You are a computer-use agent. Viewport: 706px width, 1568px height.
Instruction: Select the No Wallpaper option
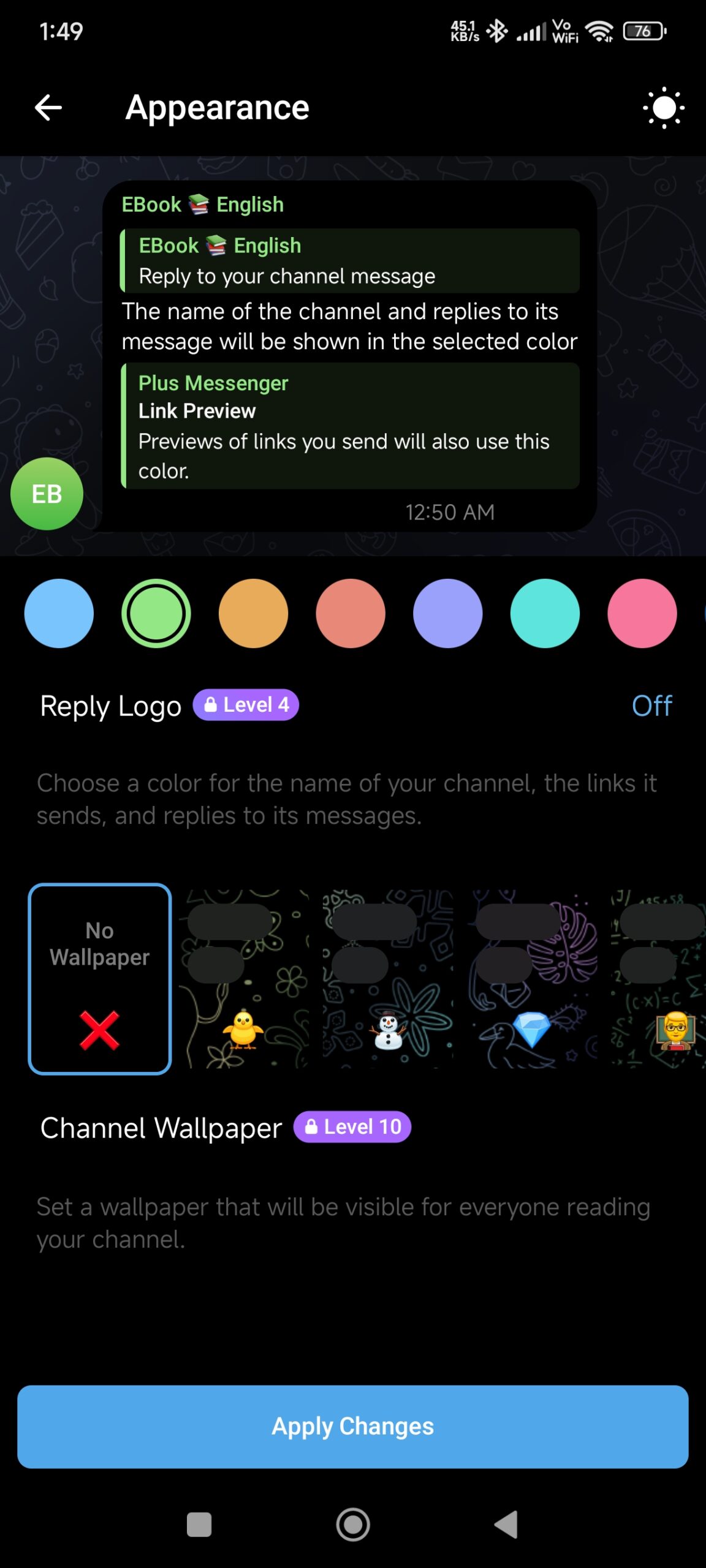100,979
